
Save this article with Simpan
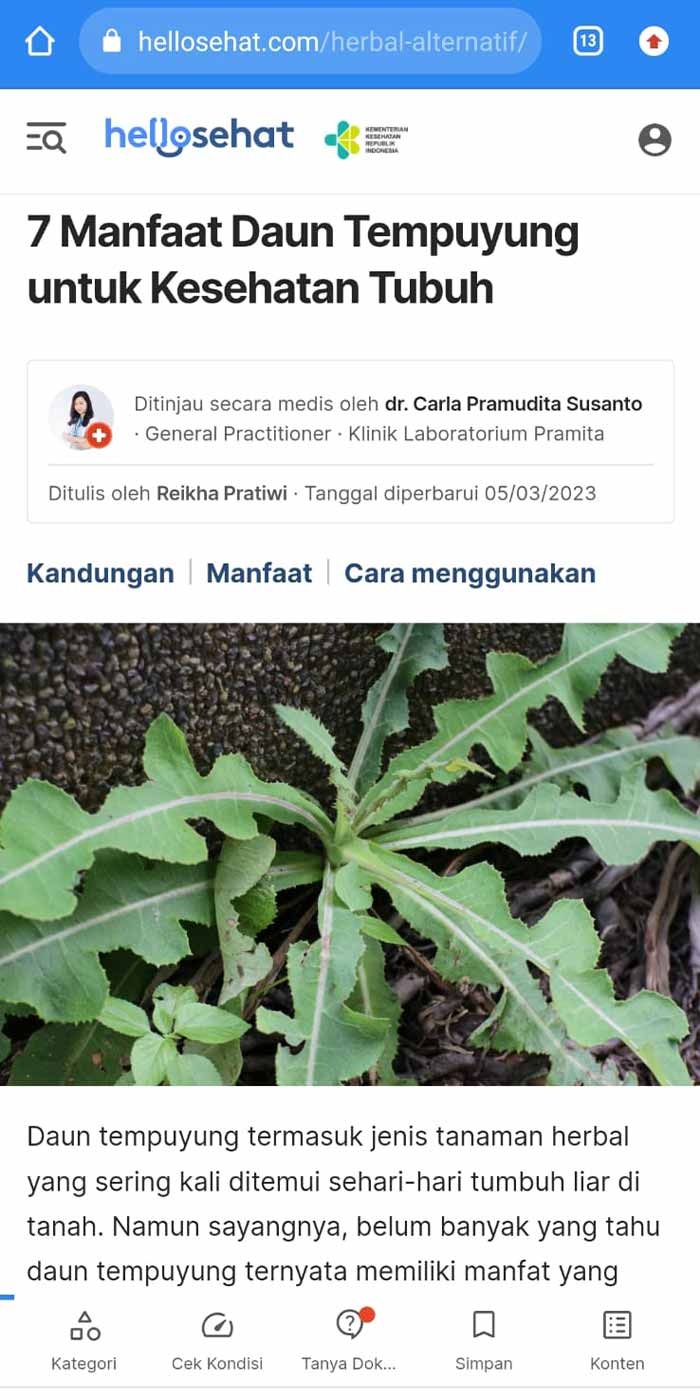pos(483,1340)
